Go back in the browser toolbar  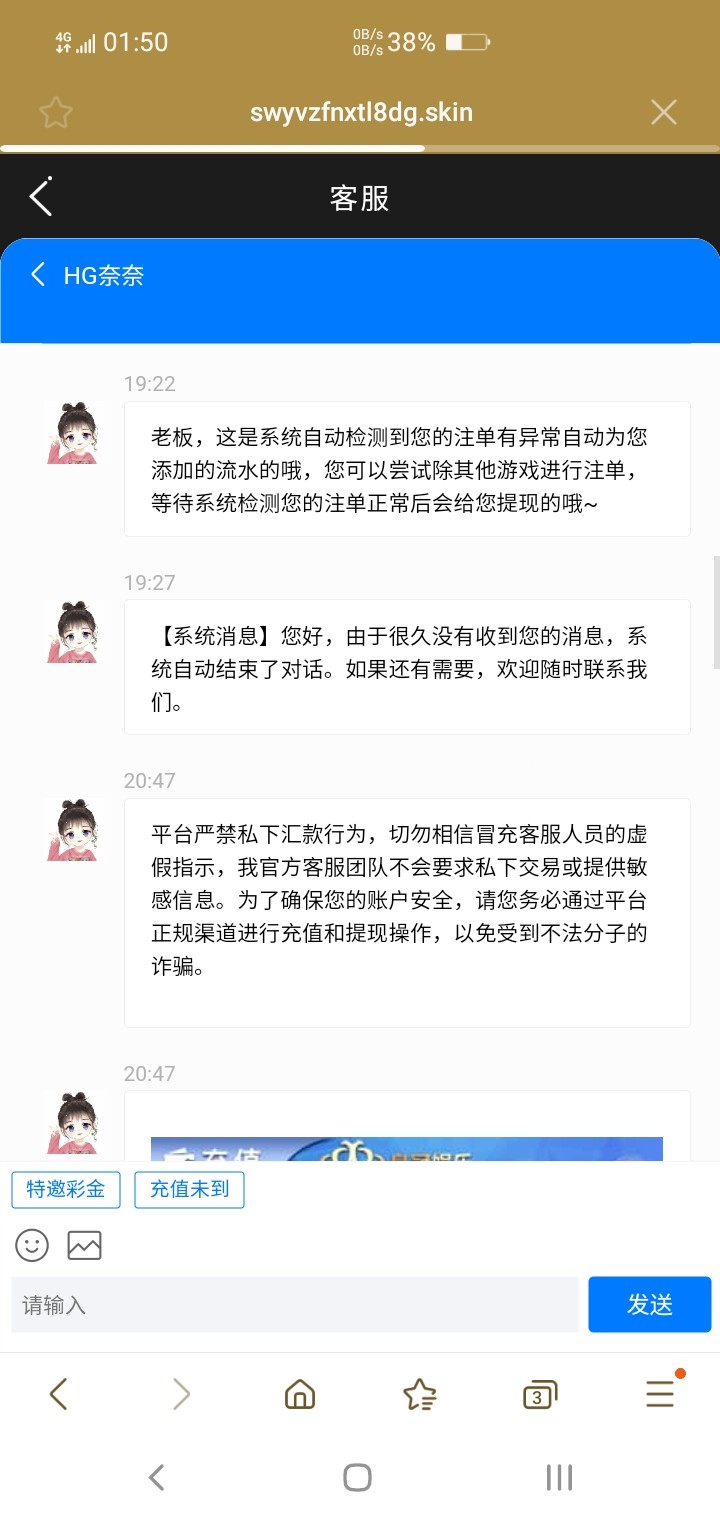[58, 1394]
